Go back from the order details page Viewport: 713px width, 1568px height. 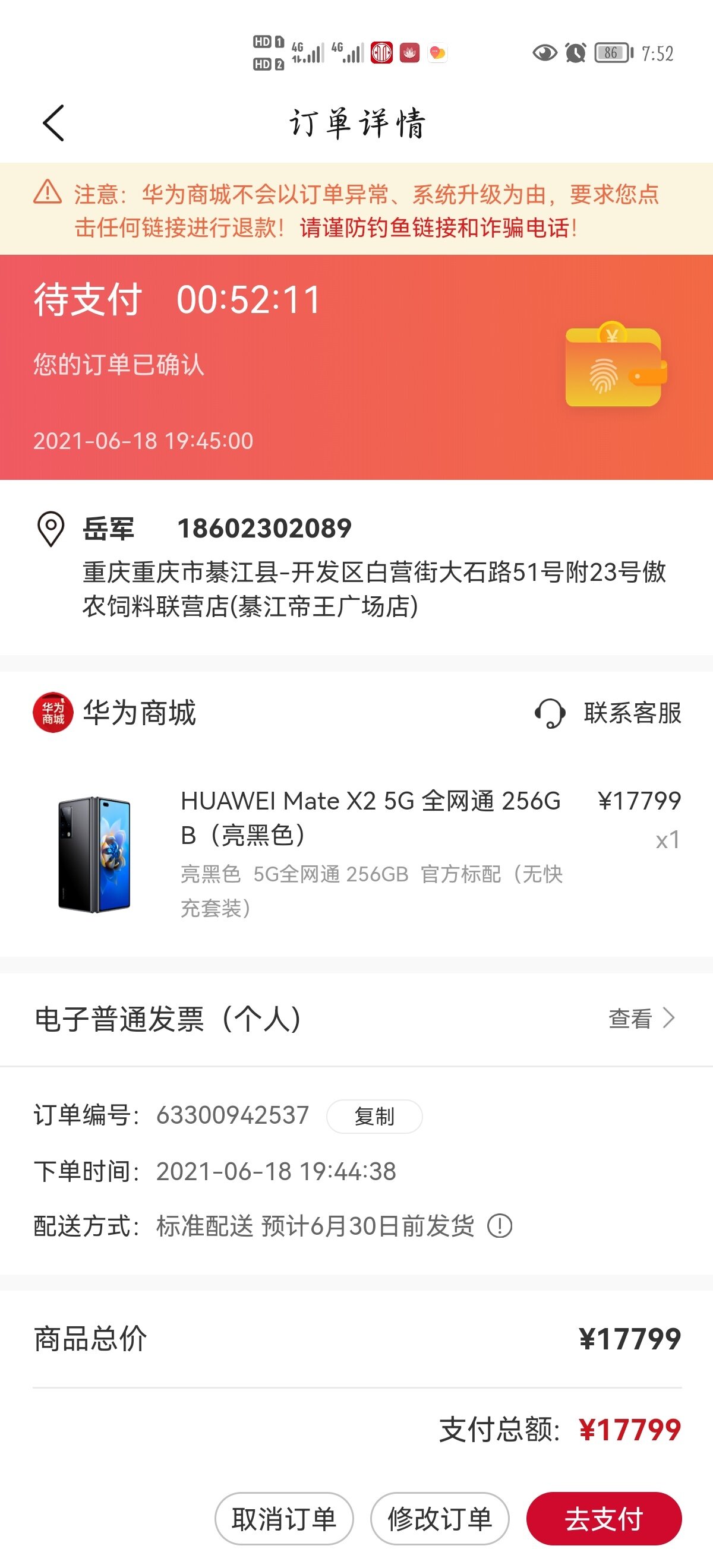pyautogui.click(x=53, y=123)
